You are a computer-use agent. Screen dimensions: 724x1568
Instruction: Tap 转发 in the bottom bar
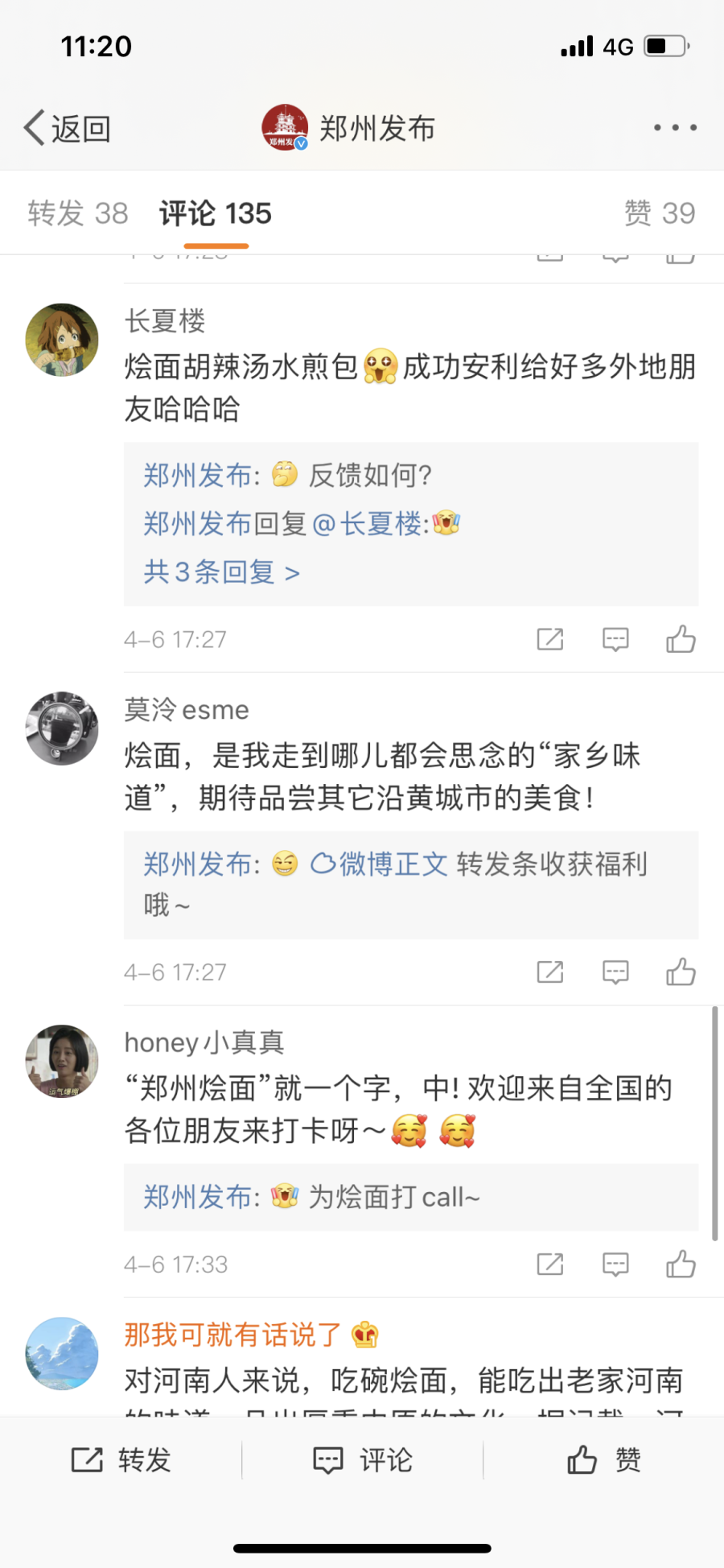[121, 1459]
